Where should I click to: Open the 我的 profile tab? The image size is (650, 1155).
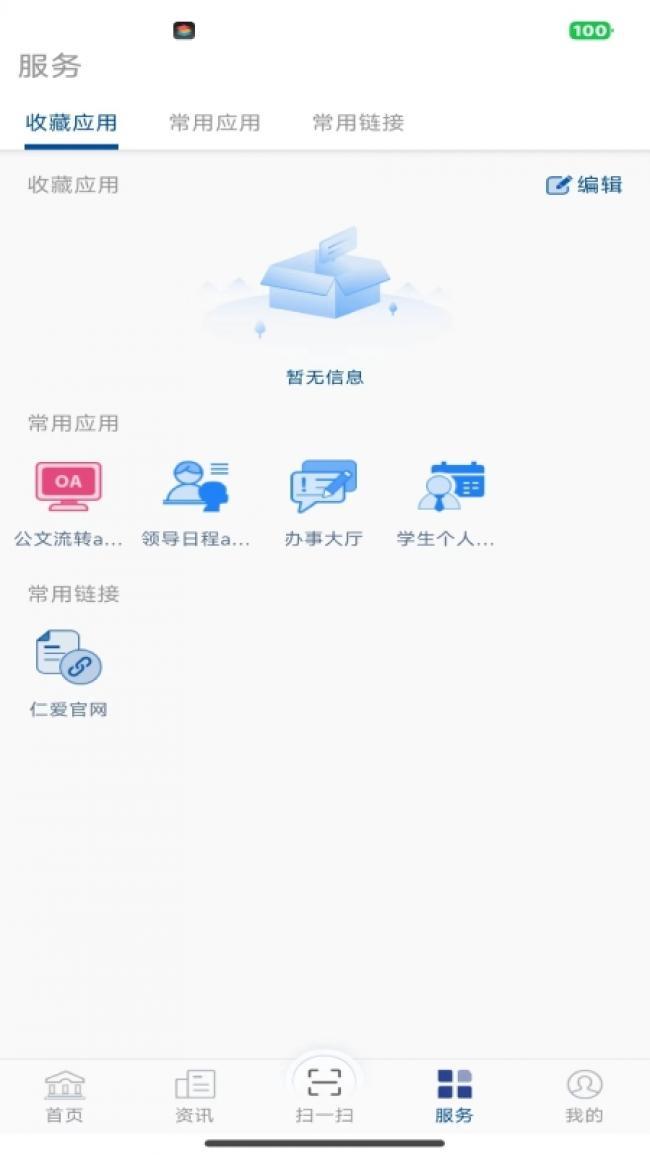point(584,1097)
